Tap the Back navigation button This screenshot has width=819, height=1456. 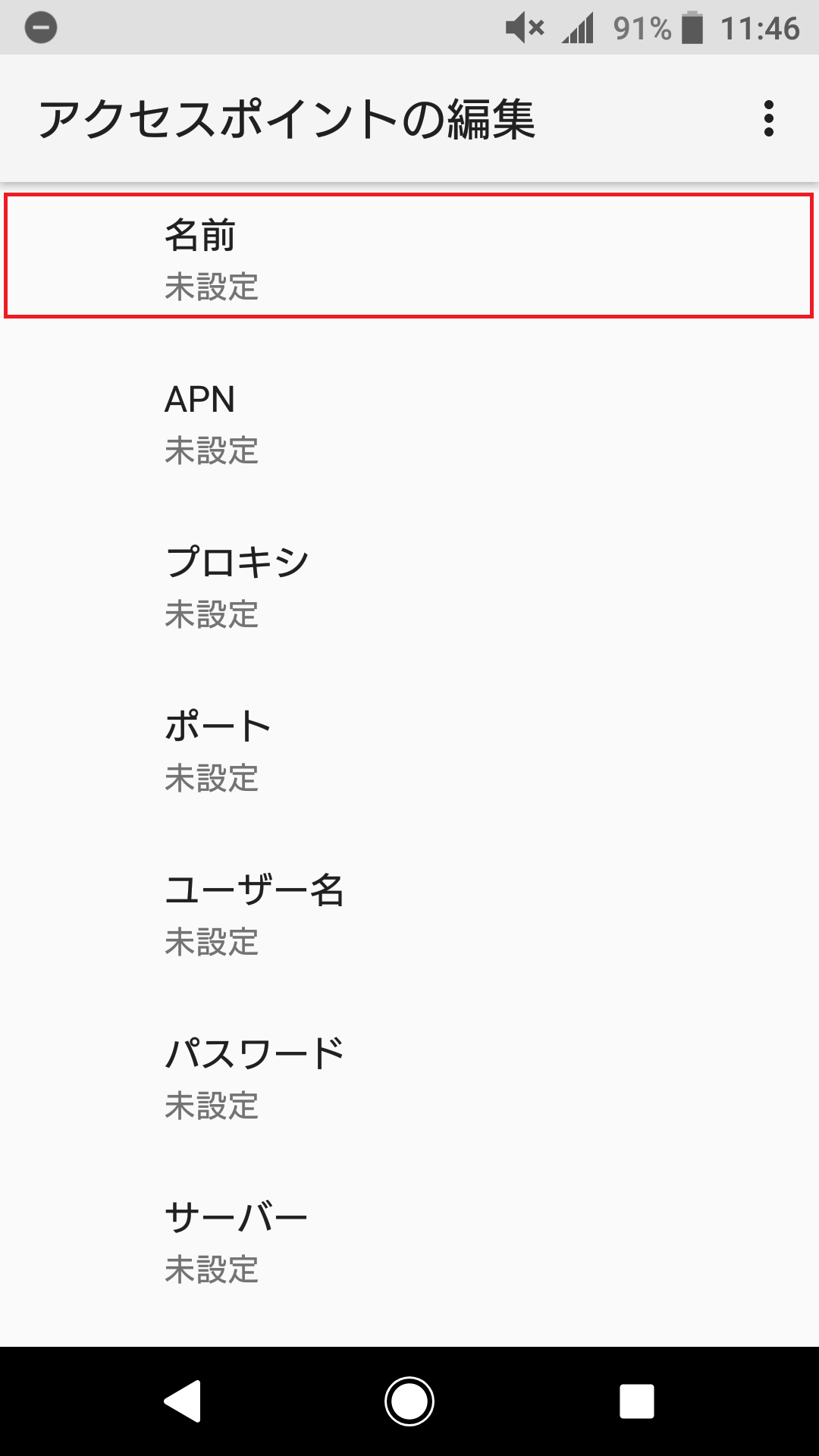click(184, 1403)
